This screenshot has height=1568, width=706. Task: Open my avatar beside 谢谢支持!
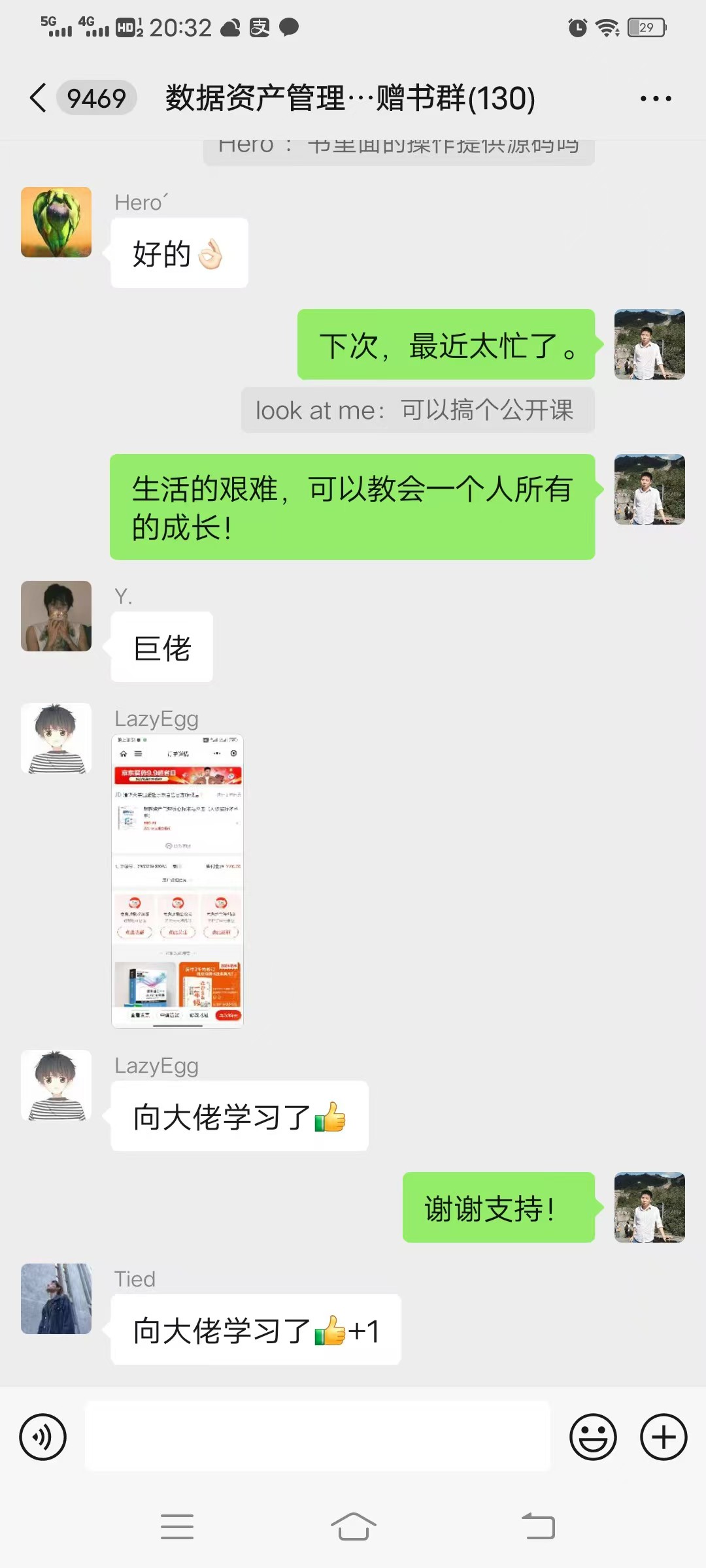[649, 1207]
